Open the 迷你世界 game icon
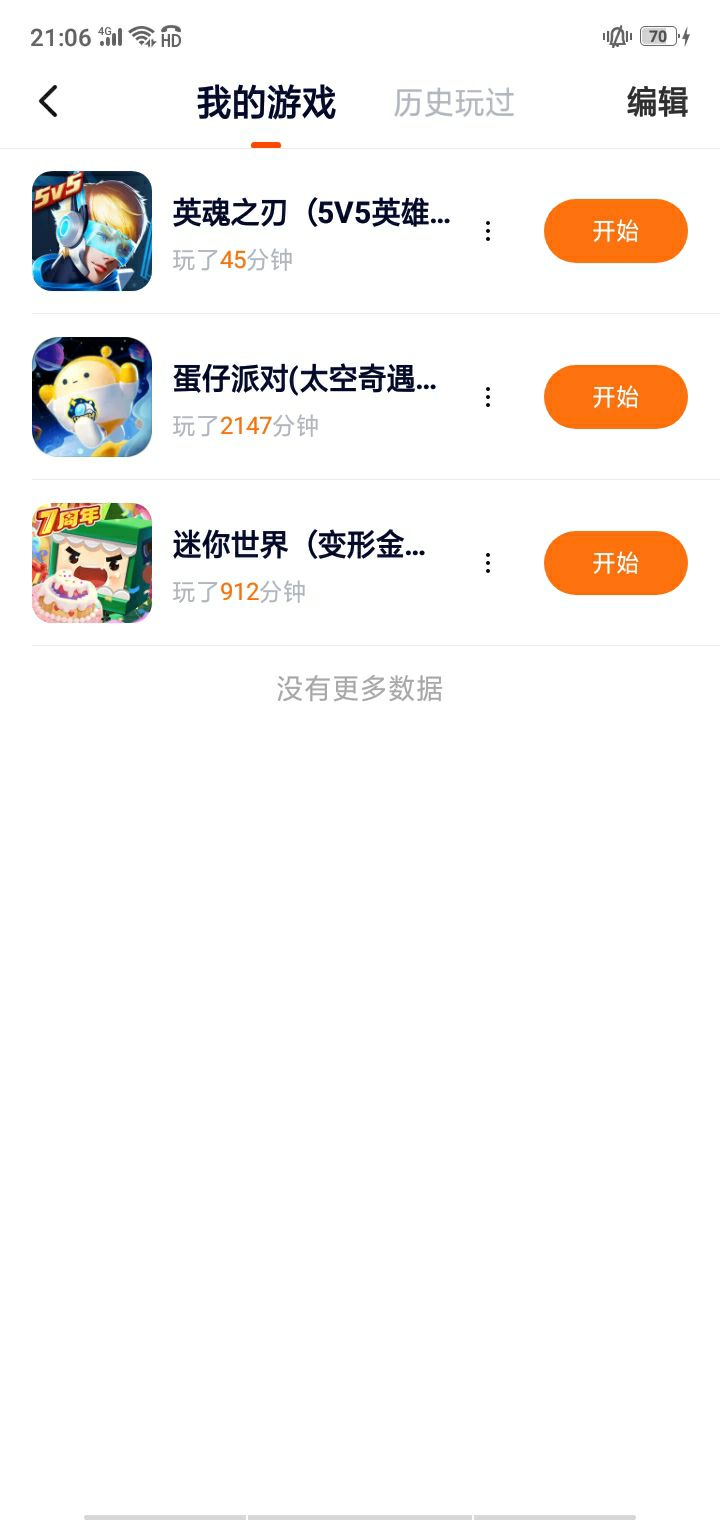 [x=92, y=563]
